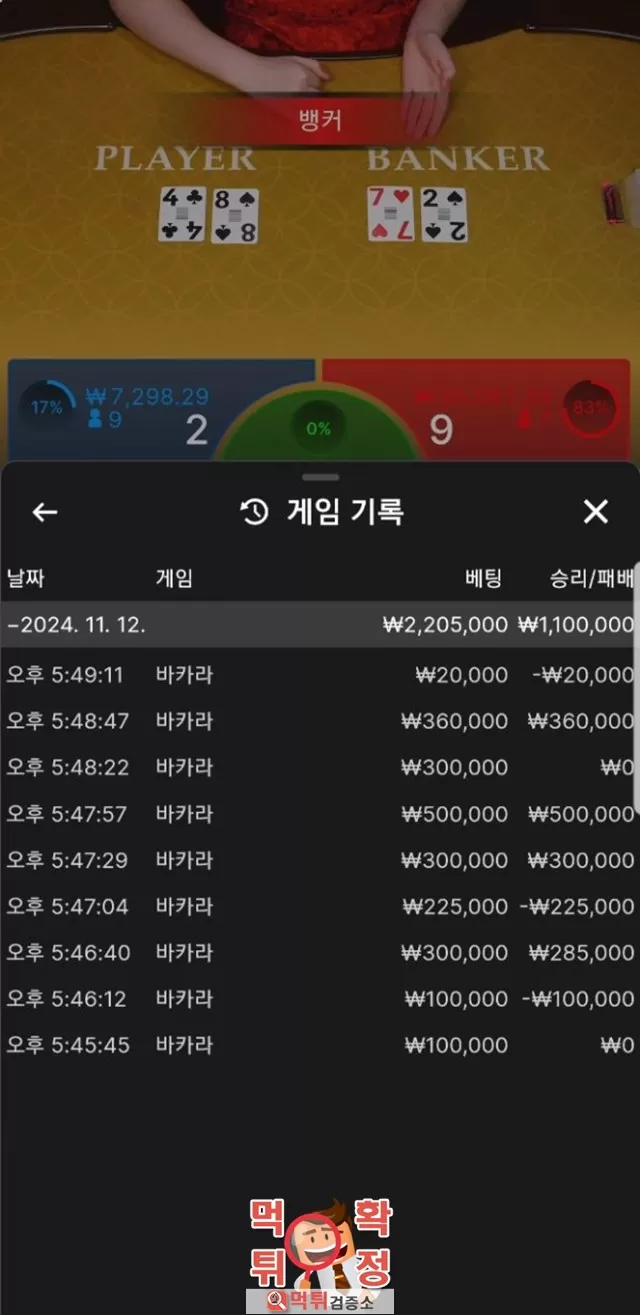View details of the 오후 5:47:57 round

(320, 814)
